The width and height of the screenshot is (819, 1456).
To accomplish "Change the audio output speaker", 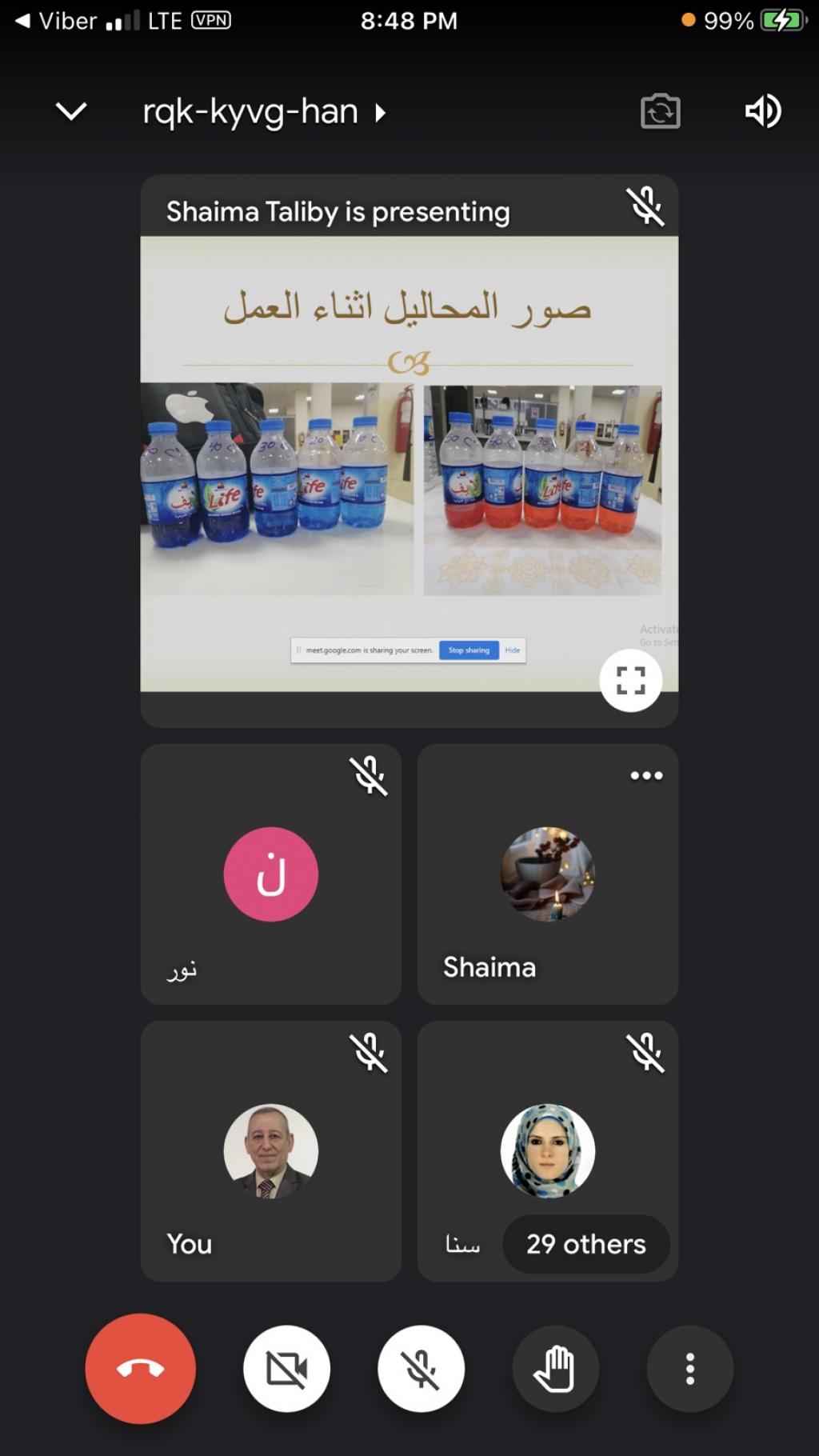I will [x=762, y=111].
